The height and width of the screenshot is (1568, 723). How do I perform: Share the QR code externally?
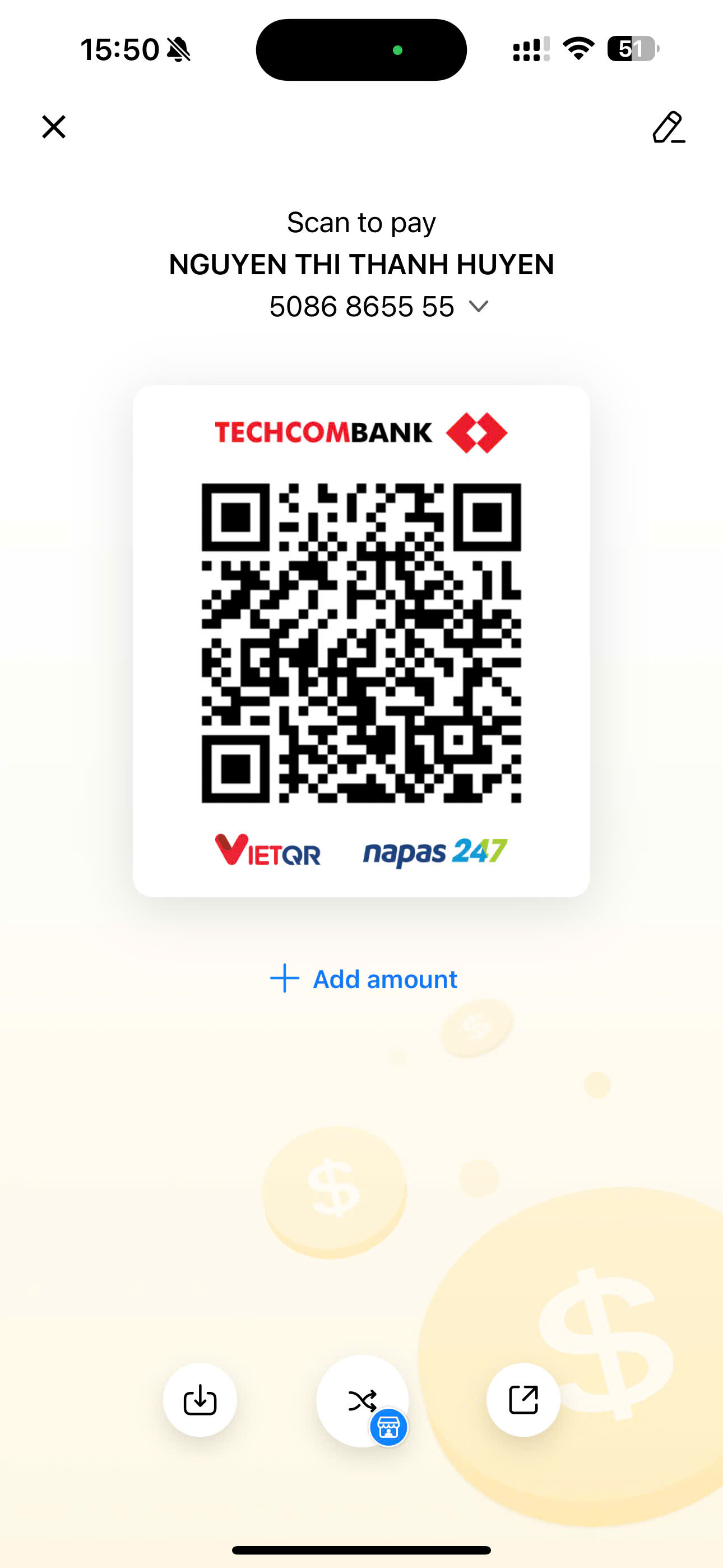(x=523, y=1400)
